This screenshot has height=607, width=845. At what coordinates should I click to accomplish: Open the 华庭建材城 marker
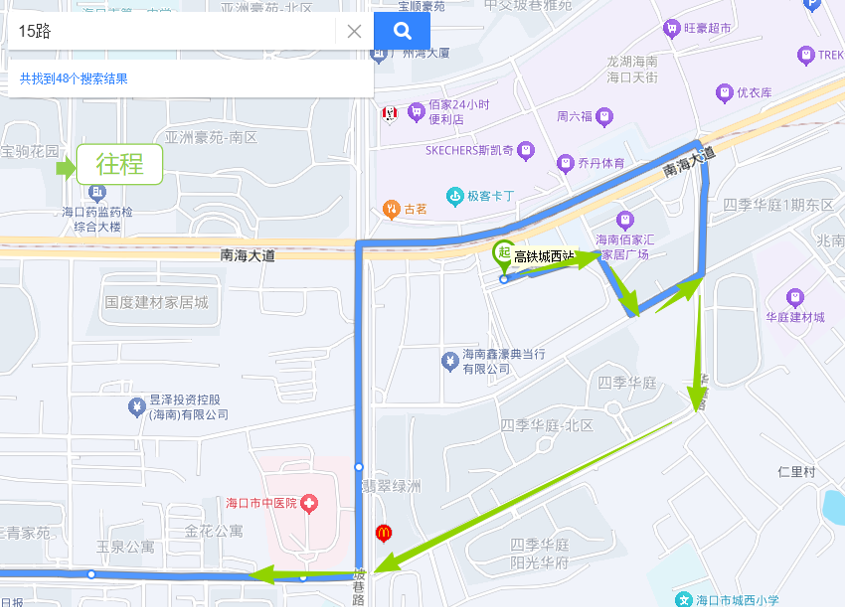[795, 297]
